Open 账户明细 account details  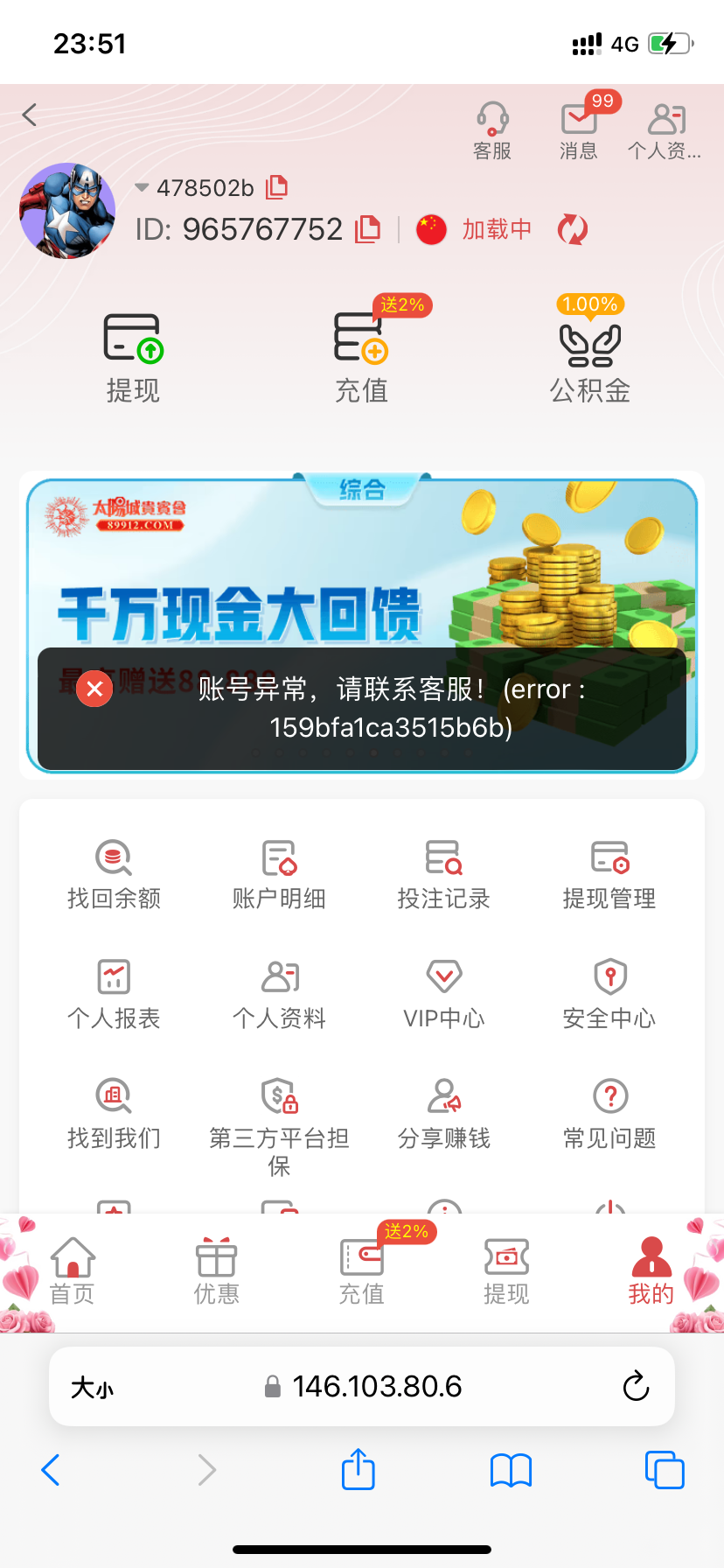279,874
